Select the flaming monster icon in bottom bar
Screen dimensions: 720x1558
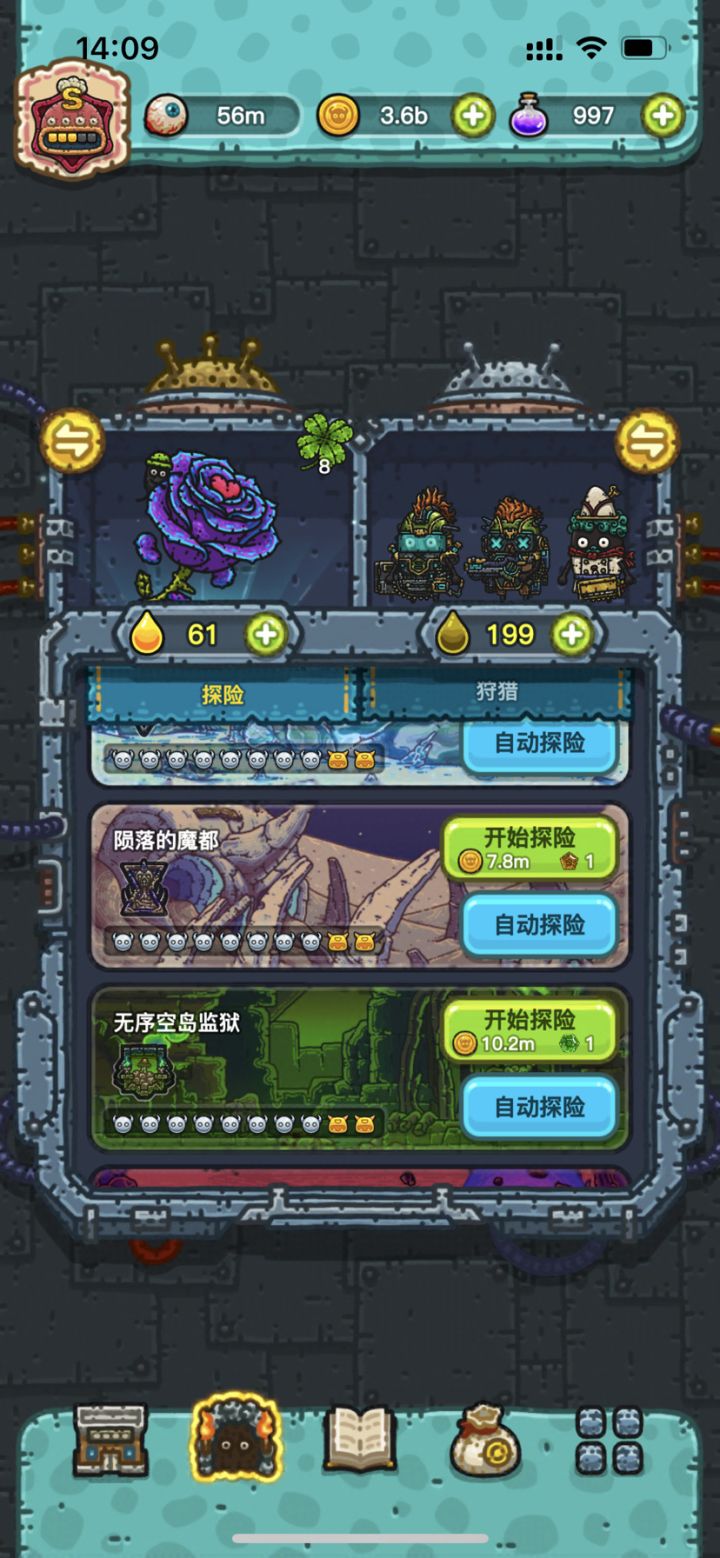(236, 1440)
